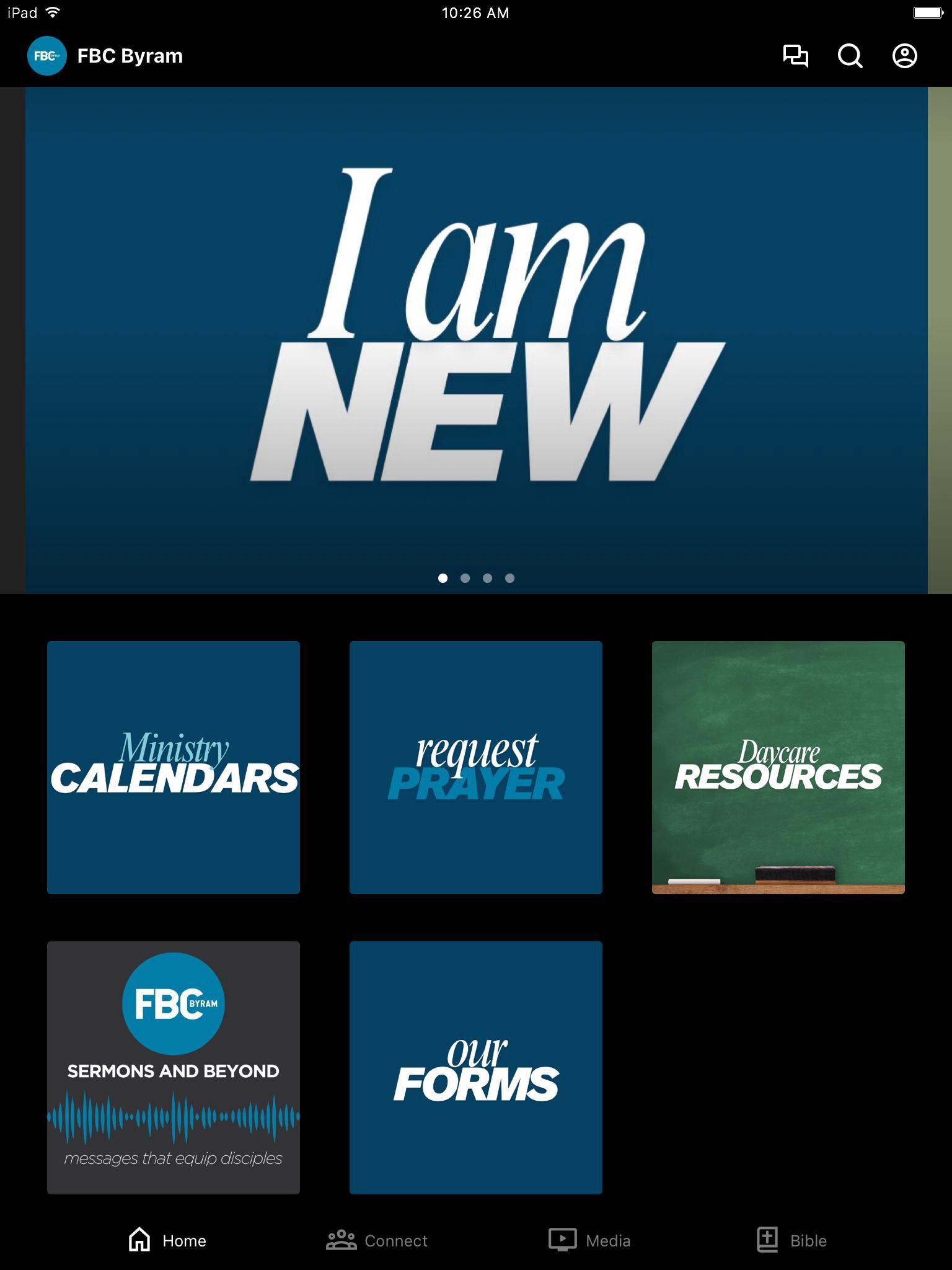
Task: Open the user profile icon
Action: [x=904, y=56]
